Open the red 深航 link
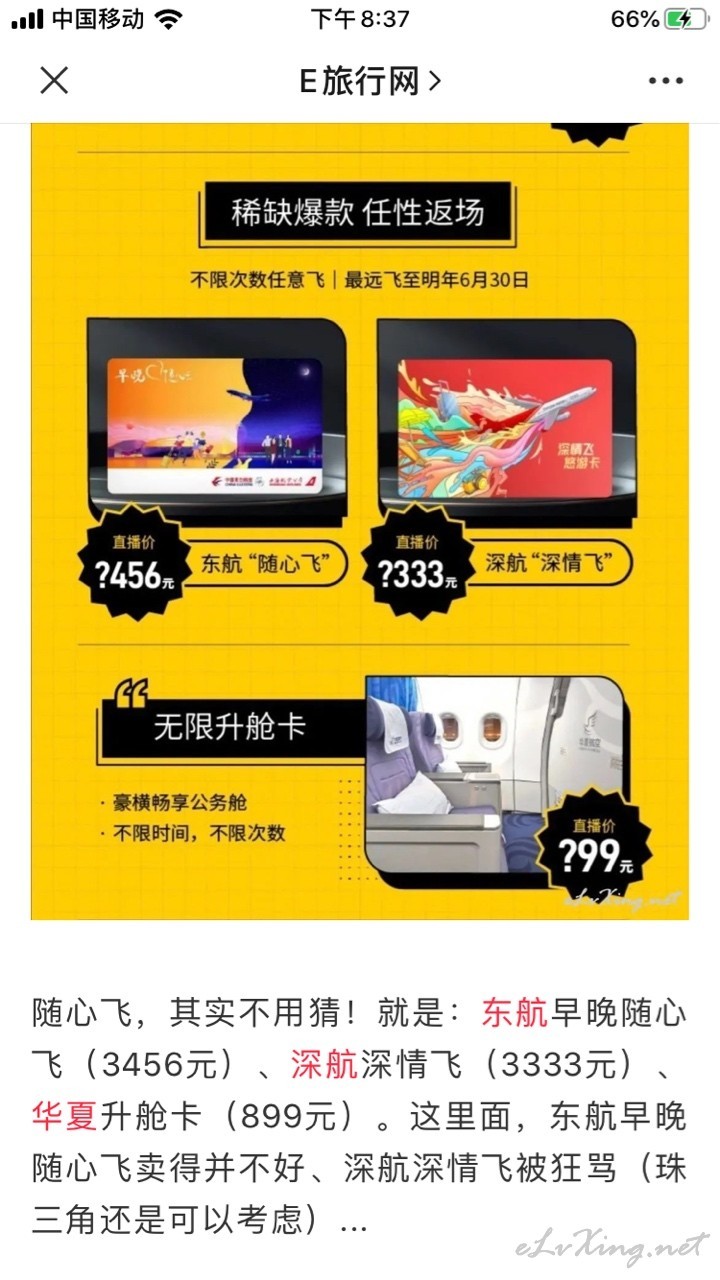Screen dimensions: 720x1280 324,1065
